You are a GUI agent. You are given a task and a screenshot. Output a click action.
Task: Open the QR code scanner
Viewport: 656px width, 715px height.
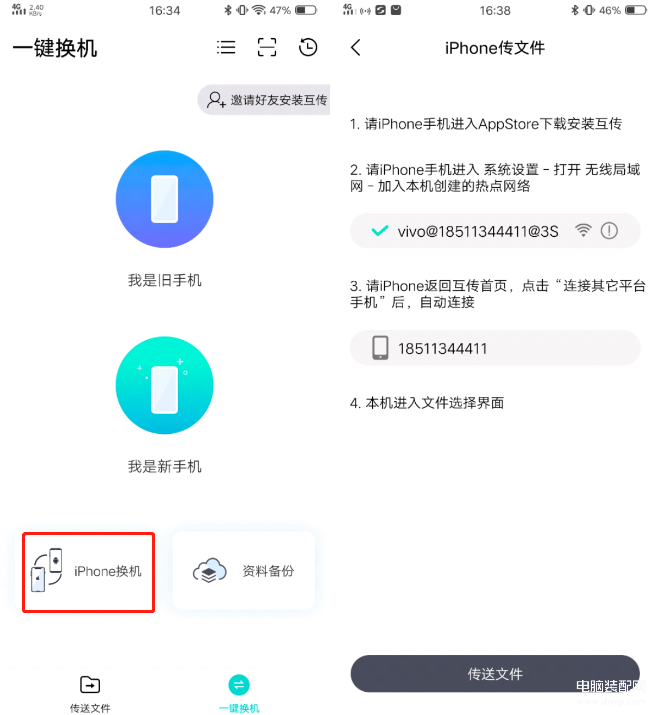[x=267, y=47]
